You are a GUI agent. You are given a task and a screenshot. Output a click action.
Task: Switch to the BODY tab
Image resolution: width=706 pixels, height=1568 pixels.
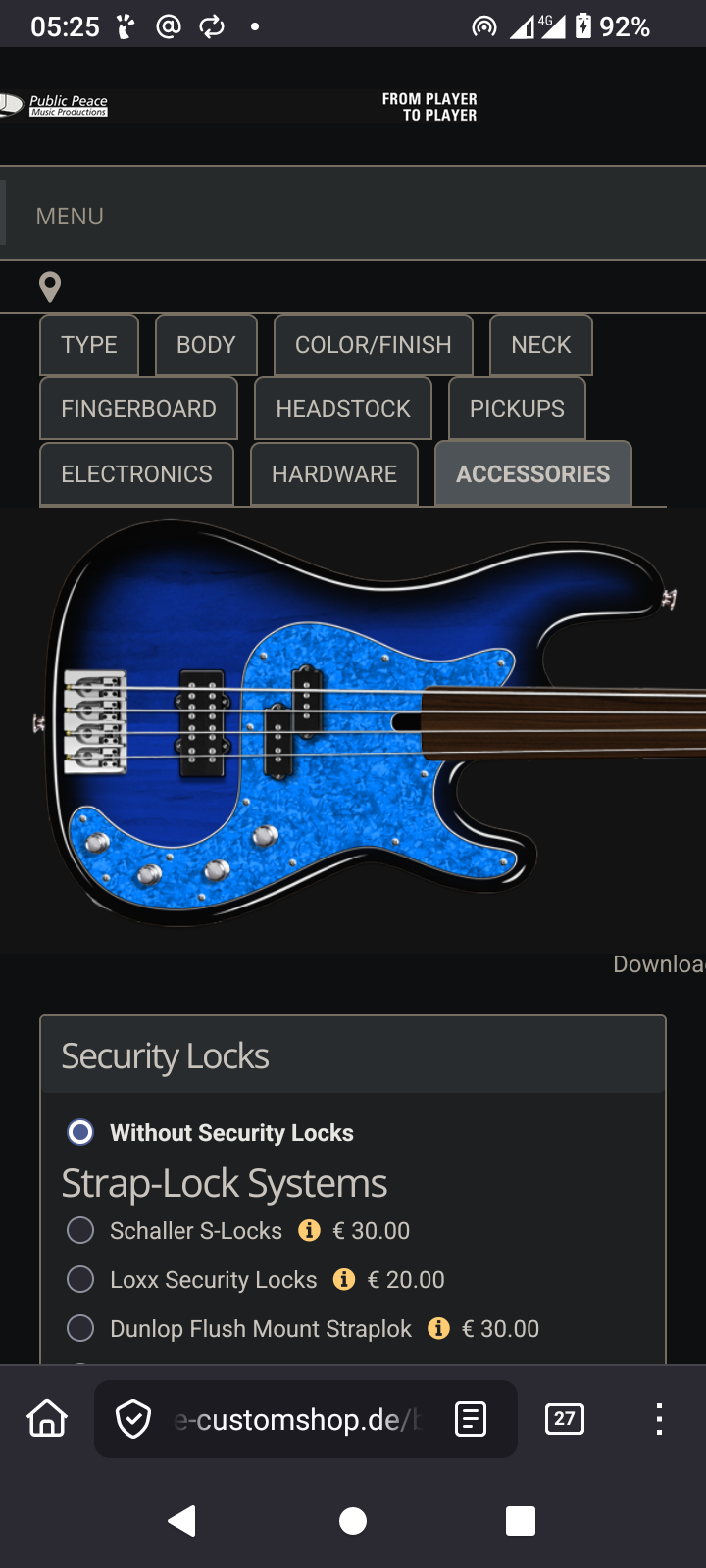click(x=206, y=345)
